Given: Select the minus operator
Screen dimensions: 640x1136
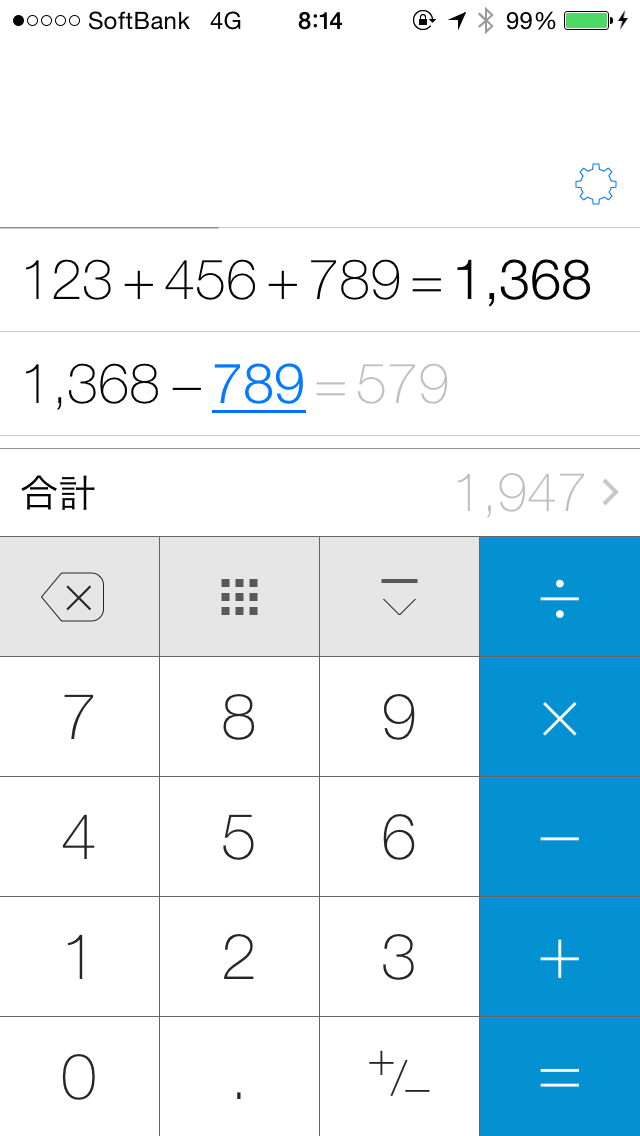Looking at the screenshot, I should point(559,837).
